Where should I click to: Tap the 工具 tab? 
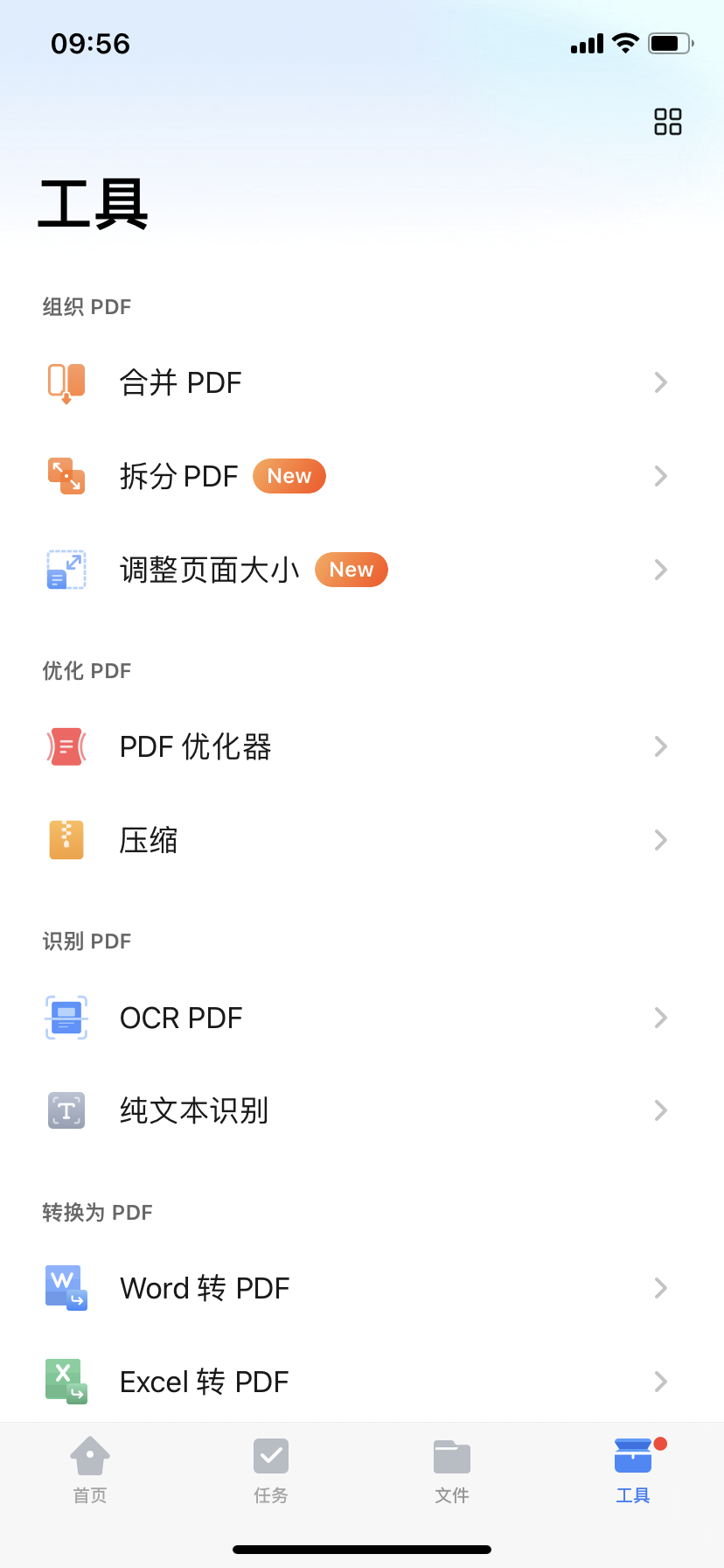tap(633, 1470)
